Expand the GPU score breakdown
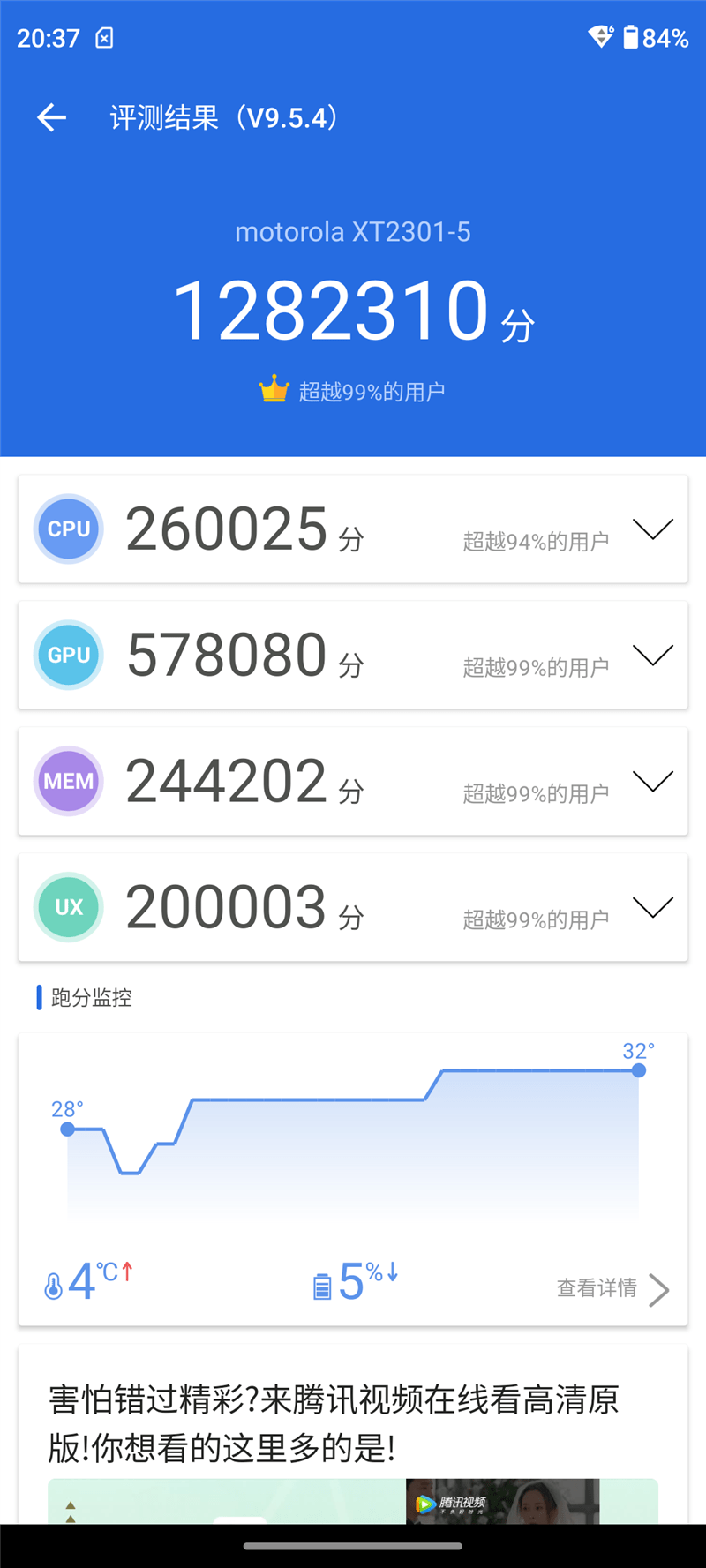The height and width of the screenshot is (1568, 706). pos(653,655)
